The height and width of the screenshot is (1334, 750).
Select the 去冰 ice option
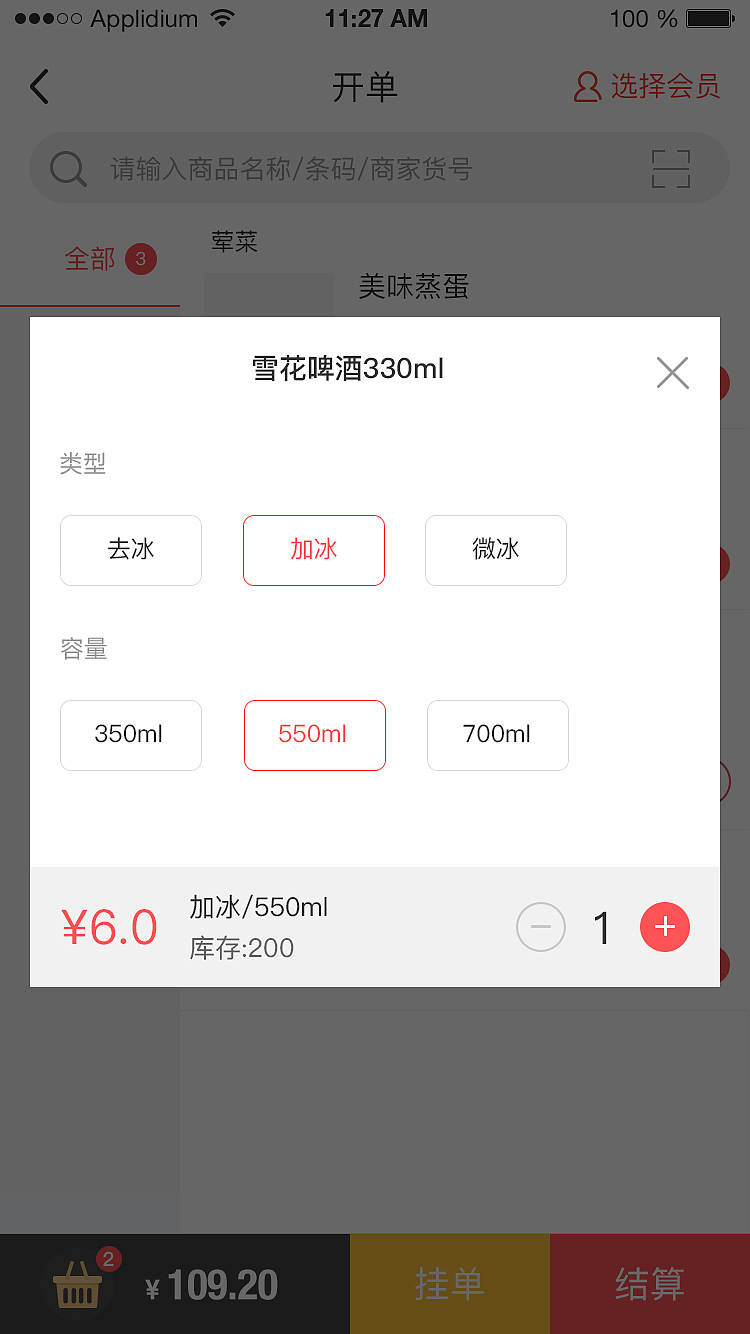(131, 550)
